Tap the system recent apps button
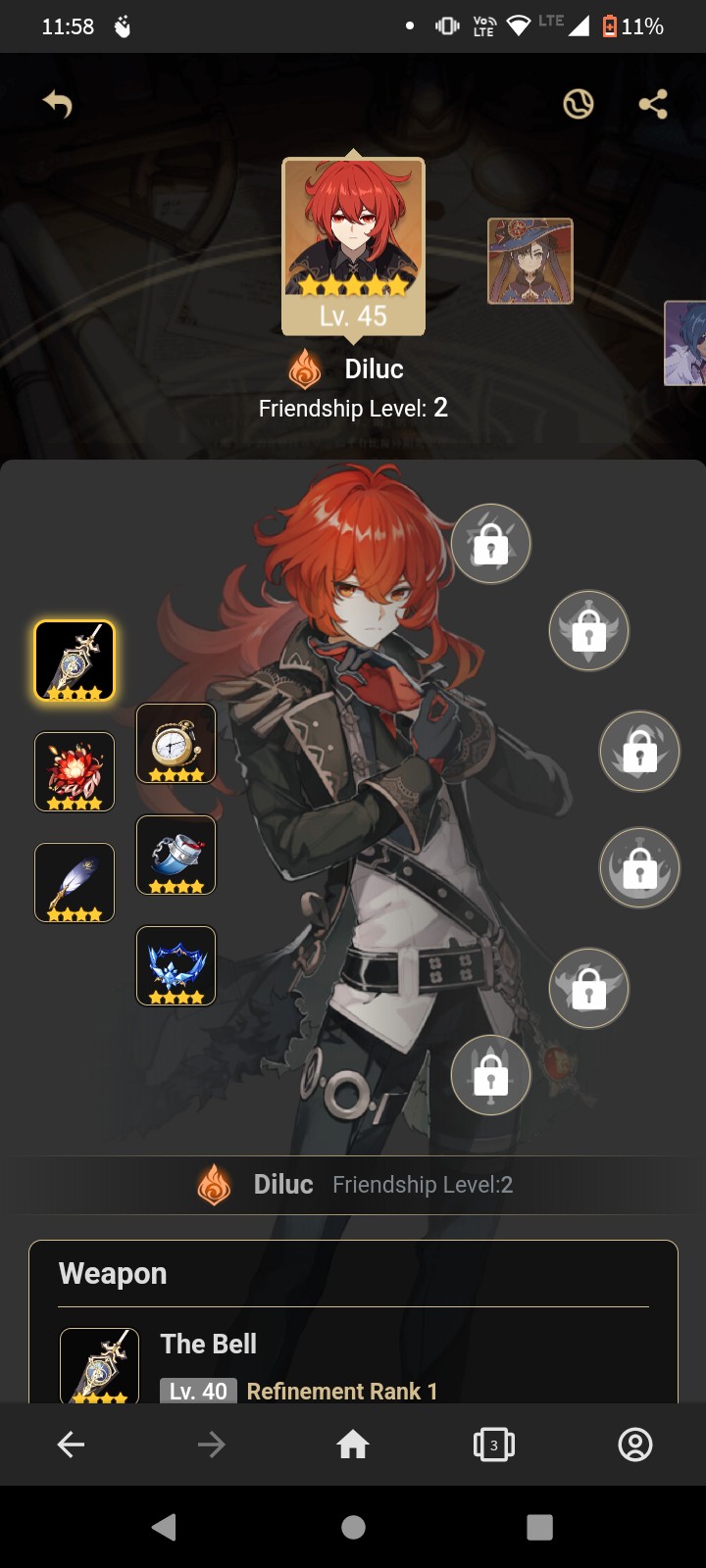The width and height of the screenshot is (706, 1568). (539, 1527)
